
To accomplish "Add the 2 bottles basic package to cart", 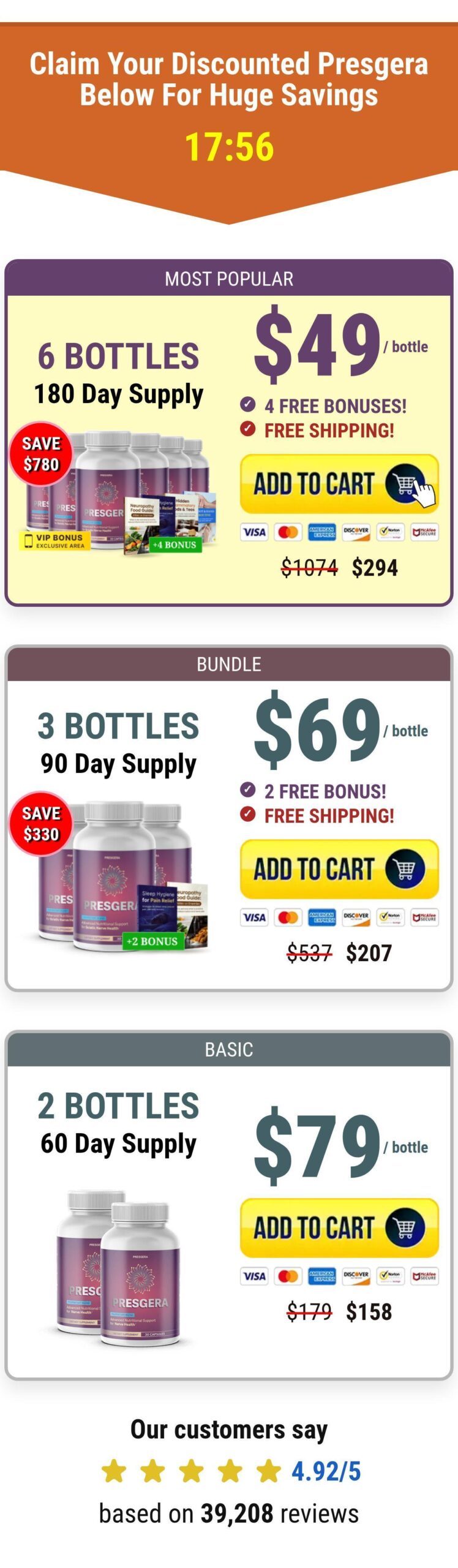I will [339, 1227].
